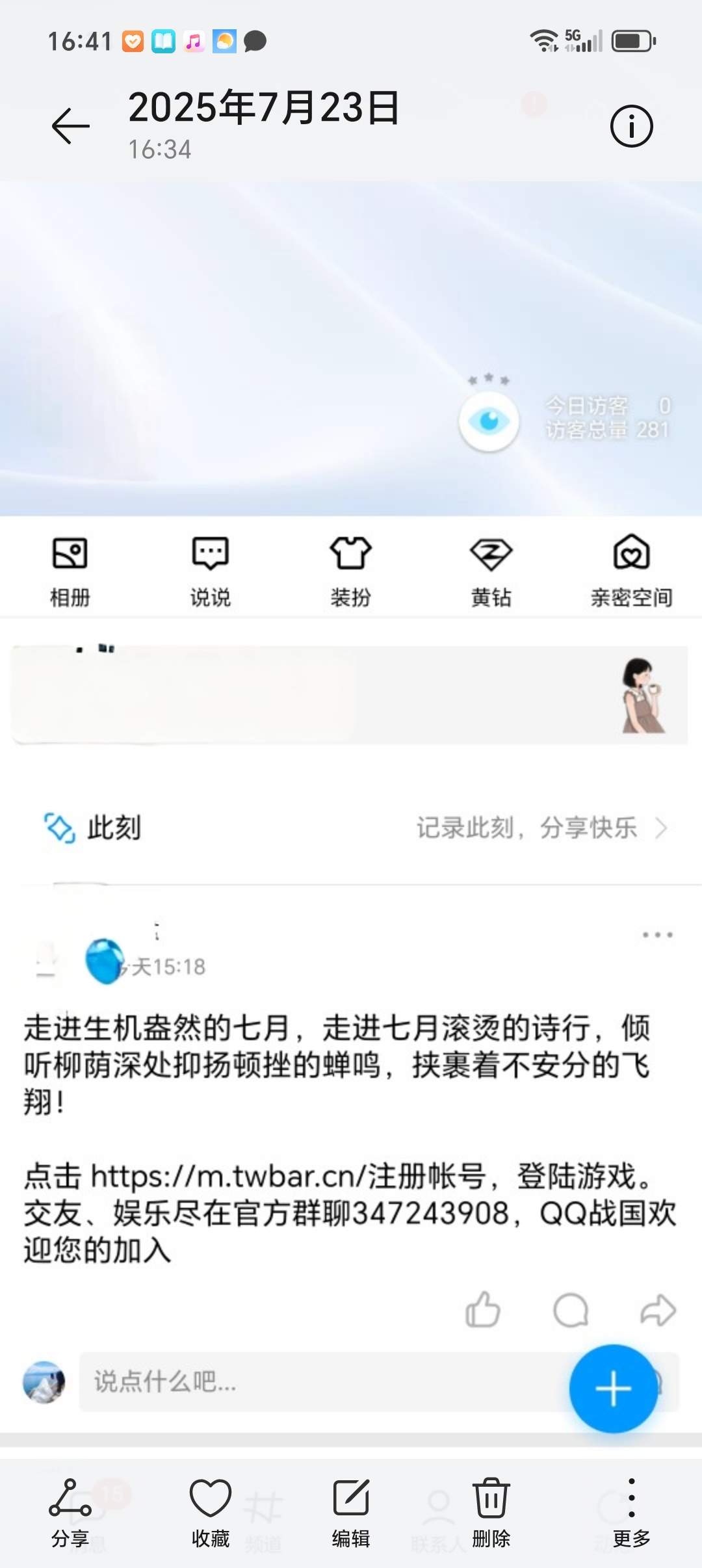This screenshot has height=1568, width=702.
Task: Edit the photo using 编辑
Action: (351, 1512)
